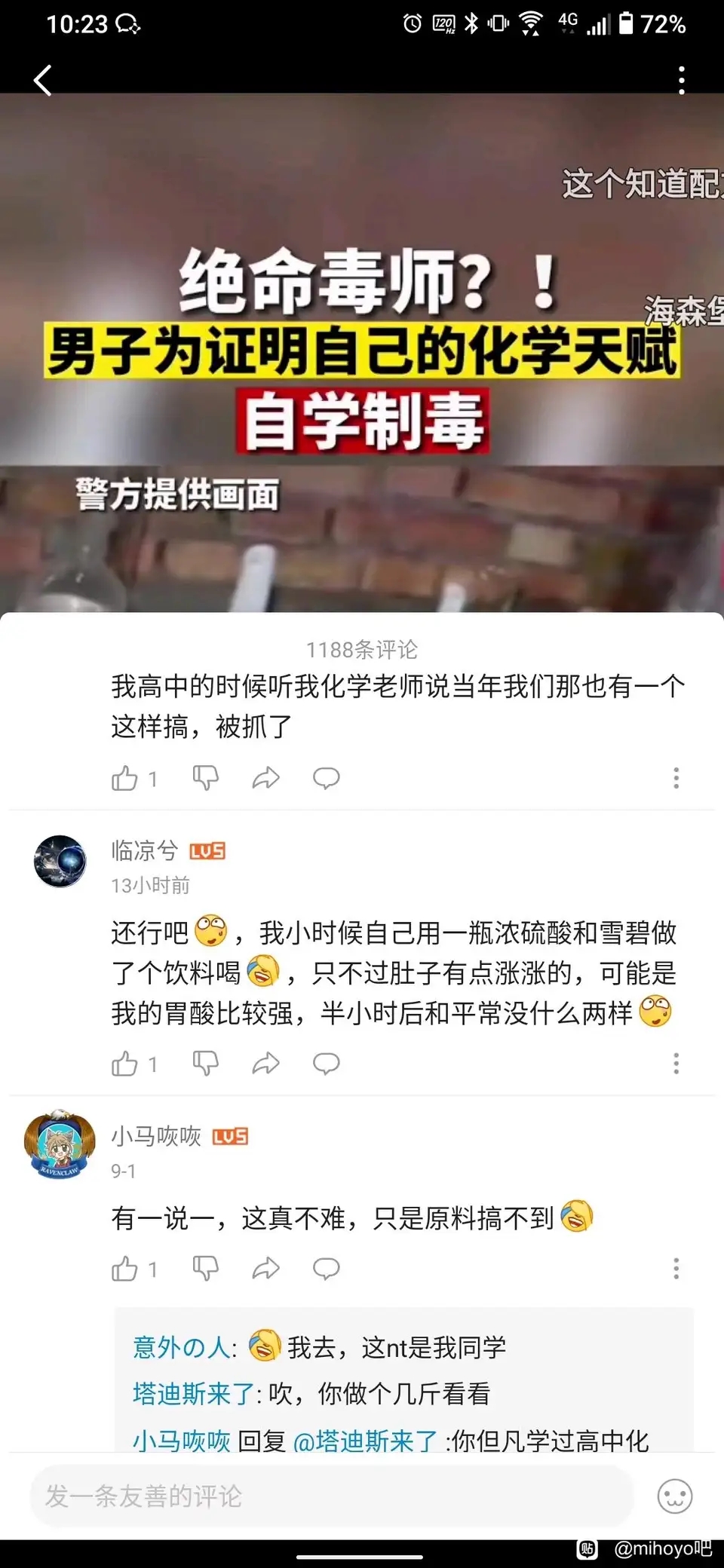Open the emoji picker beside comment box
The height and width of the screenshot is (1568, 724).
(674, 1496)
